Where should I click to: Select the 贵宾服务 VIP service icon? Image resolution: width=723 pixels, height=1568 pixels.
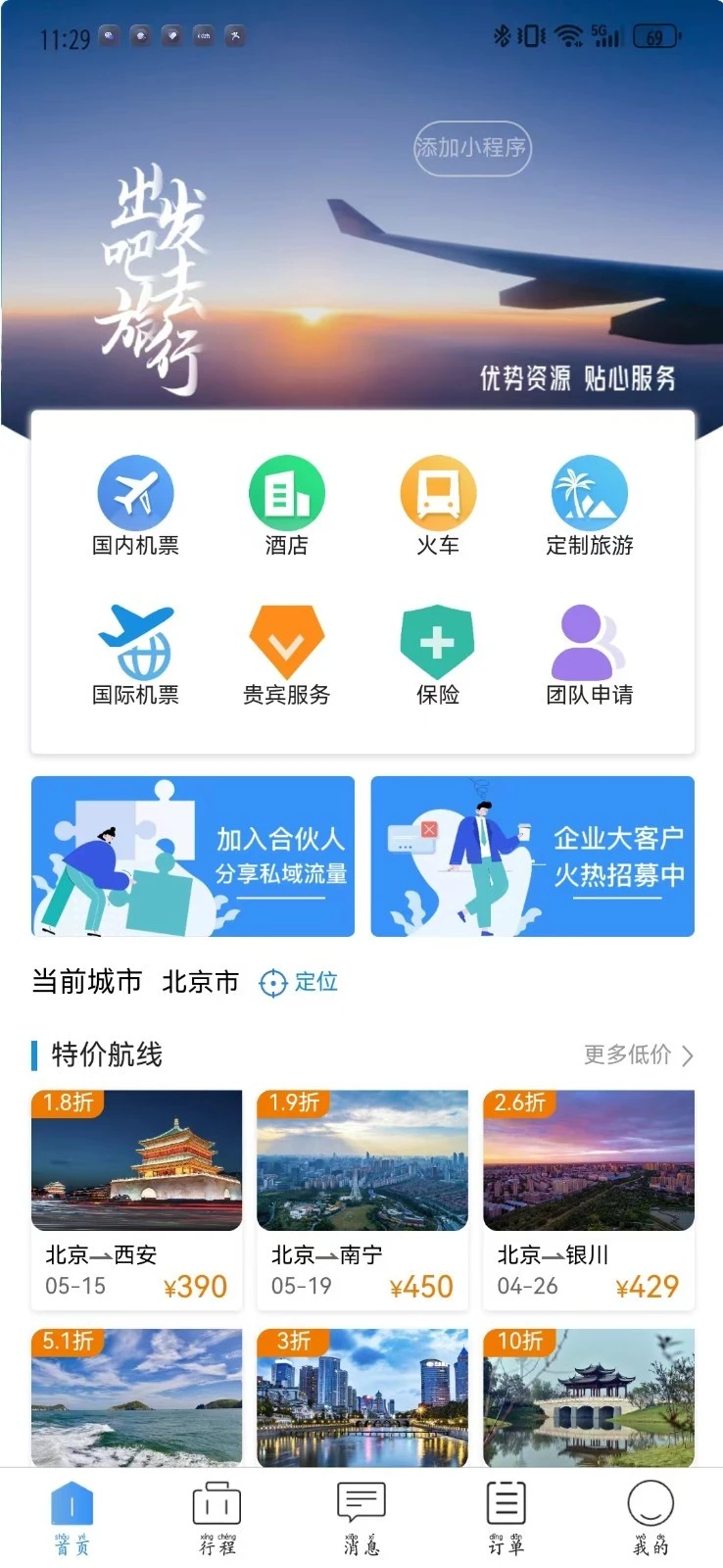pyautogui.click(x=285, y=652)
